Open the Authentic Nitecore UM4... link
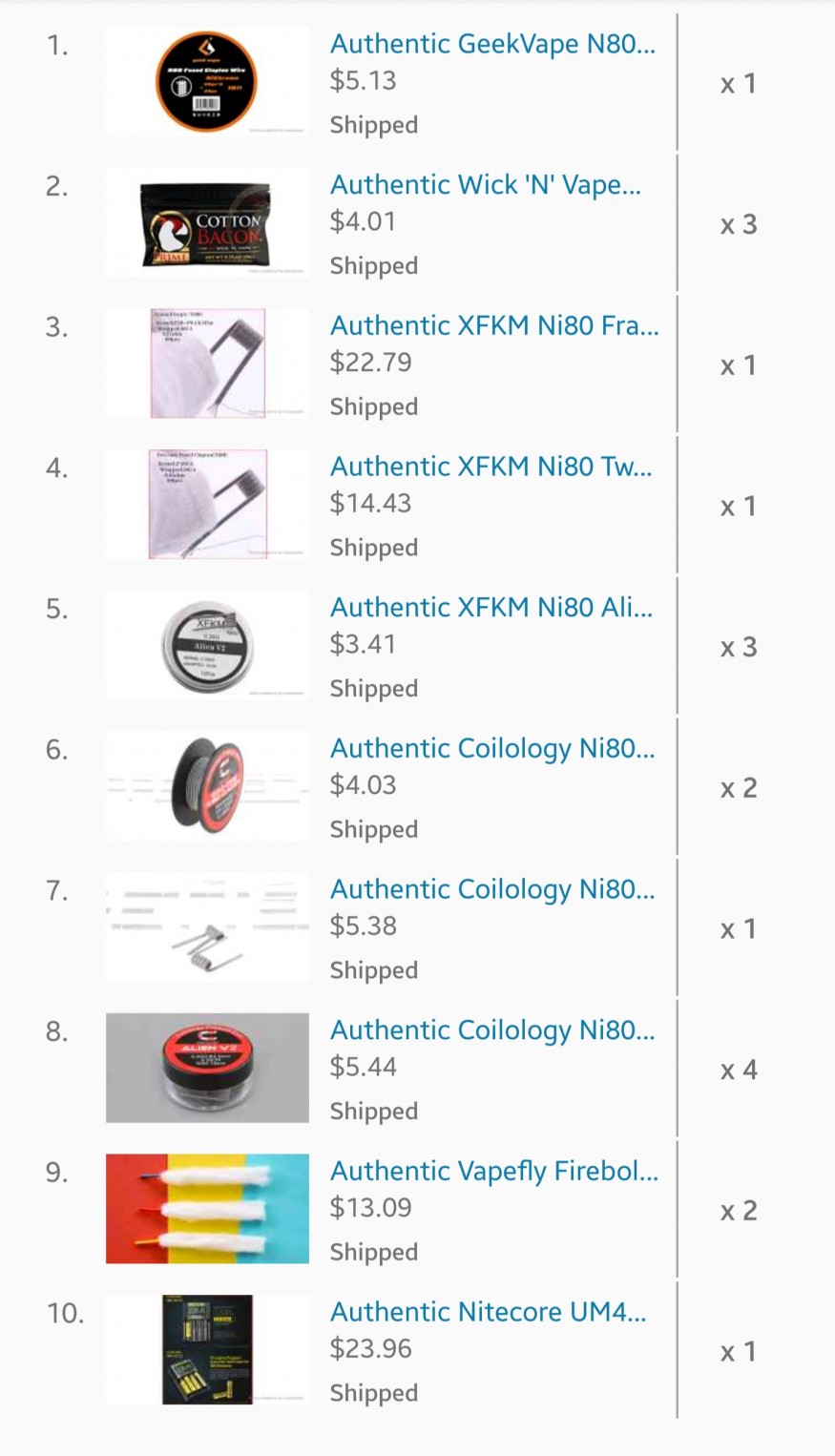 (489, 1312)
